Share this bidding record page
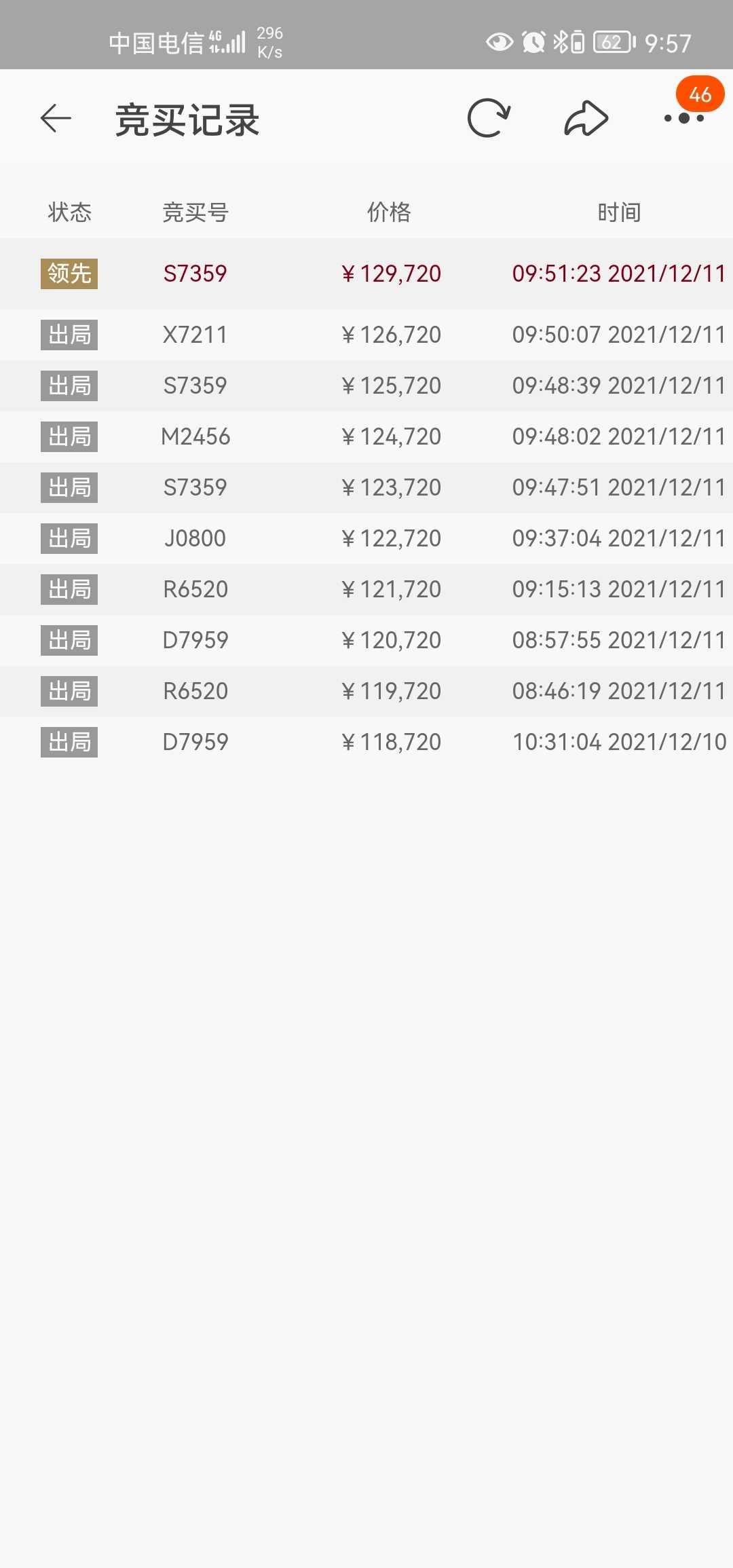 (x=586, y=118)
